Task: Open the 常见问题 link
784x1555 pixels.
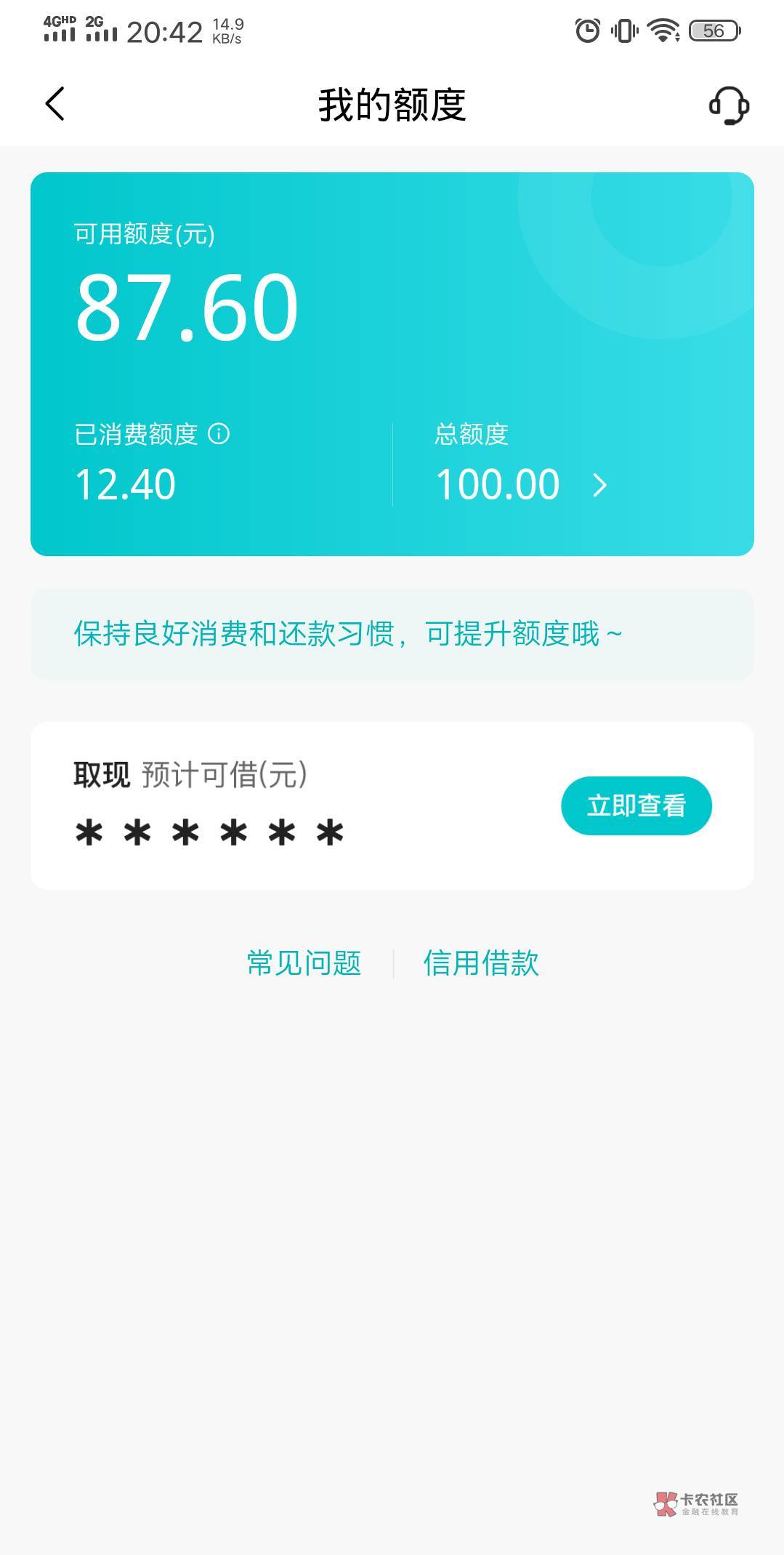Action: (x=304, y=963)
